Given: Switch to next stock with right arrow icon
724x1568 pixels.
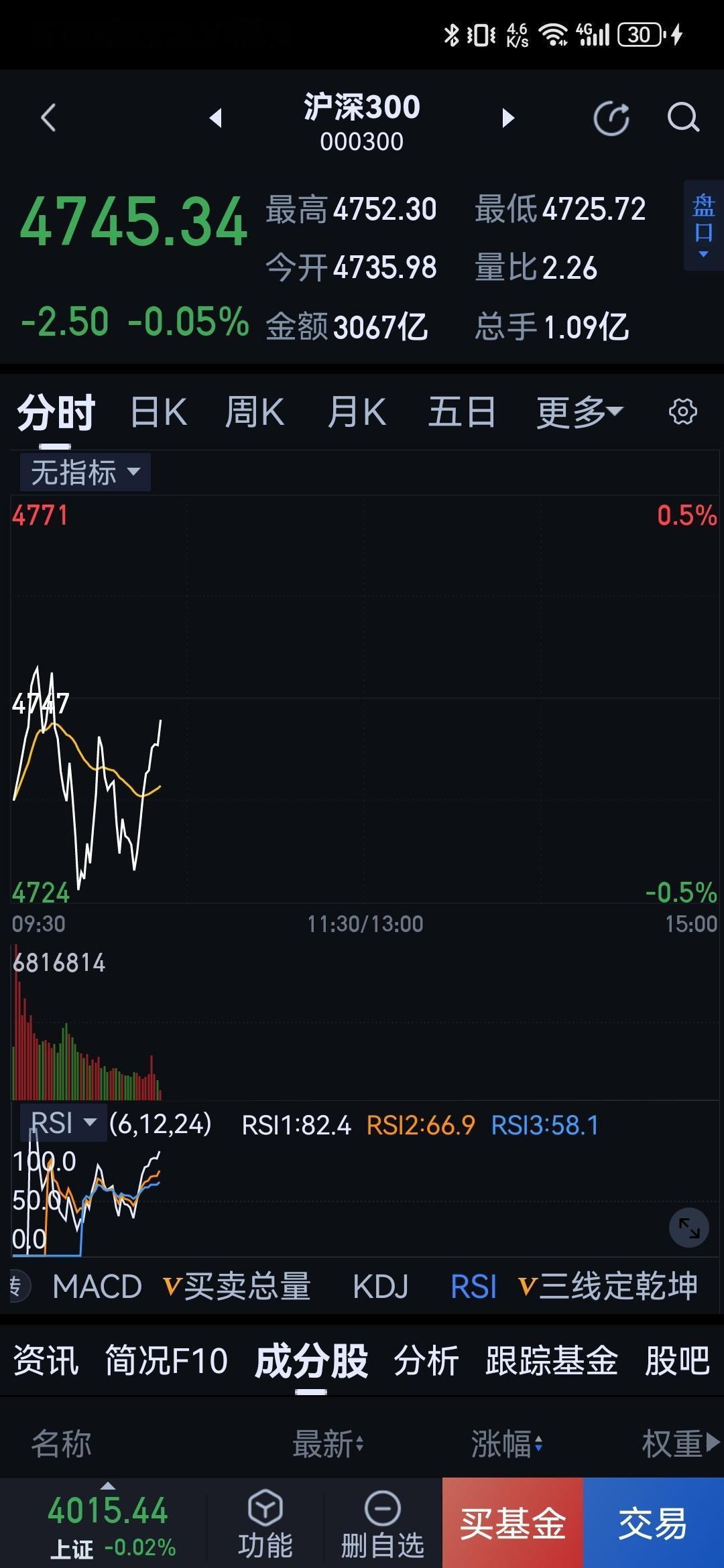Looking at the screenshot, I should (x=507, y=118).
